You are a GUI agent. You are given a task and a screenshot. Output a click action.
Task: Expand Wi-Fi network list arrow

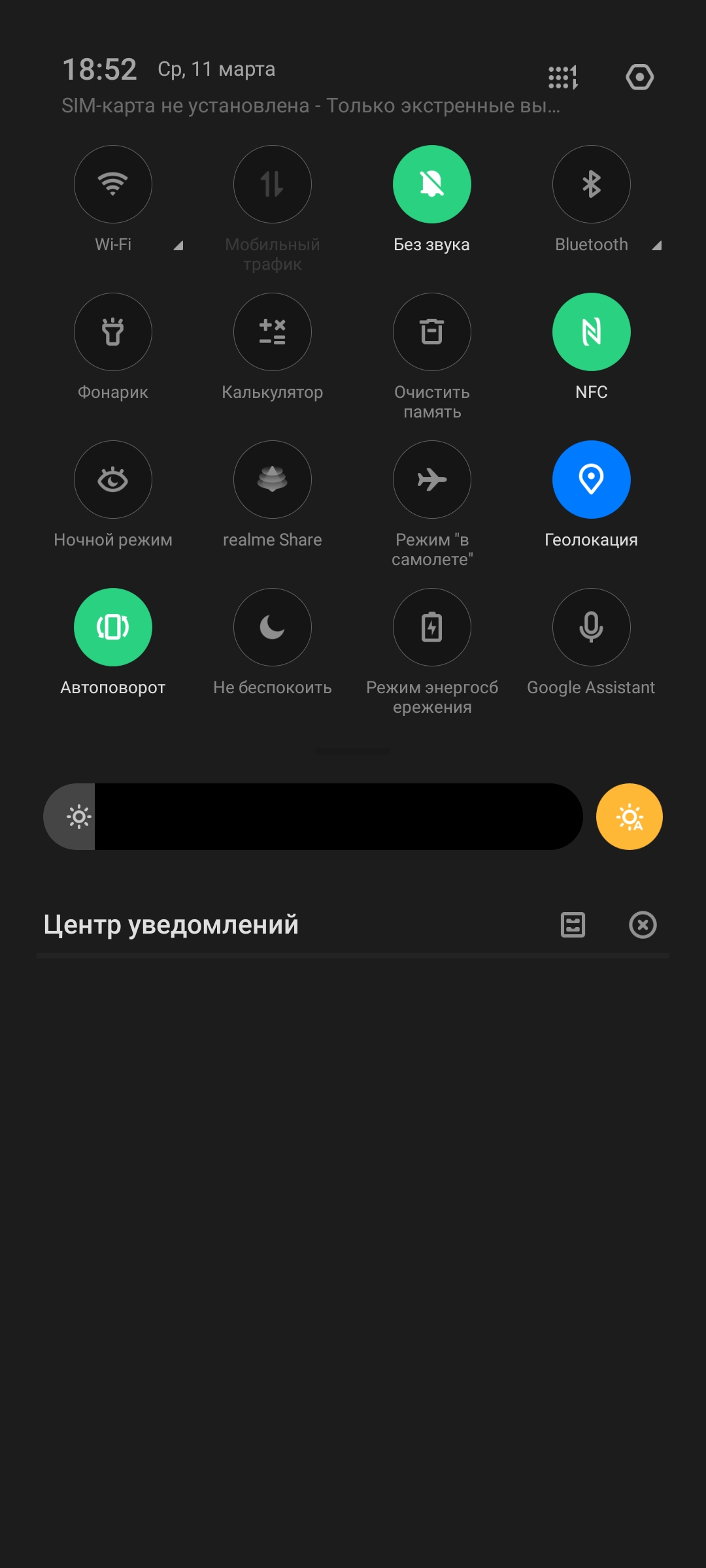point(178,246)
